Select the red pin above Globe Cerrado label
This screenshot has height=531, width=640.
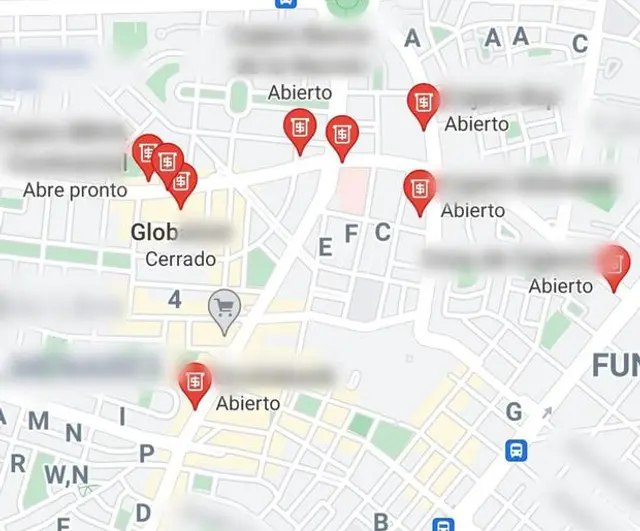pyautogui.click(x=181, y=181)
